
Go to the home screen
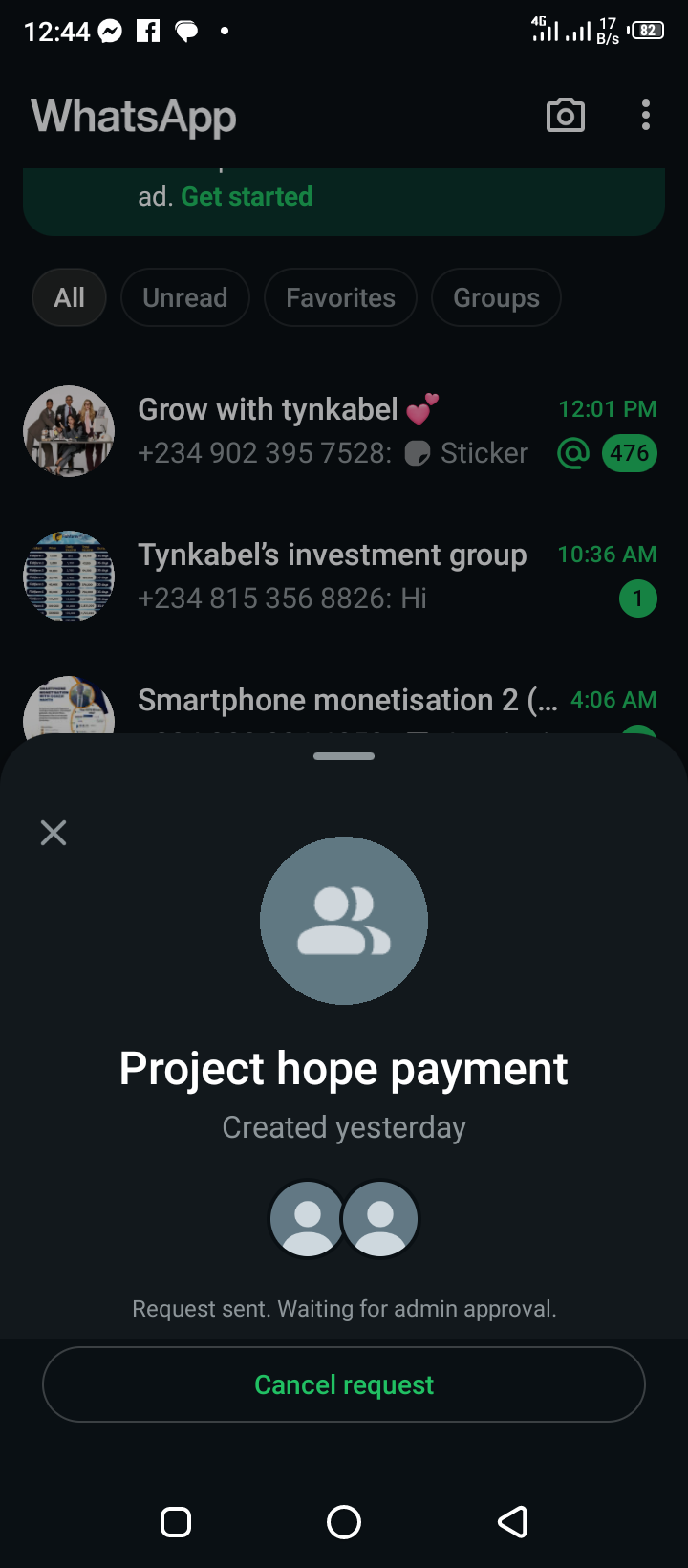click(x=344, y=1521)
